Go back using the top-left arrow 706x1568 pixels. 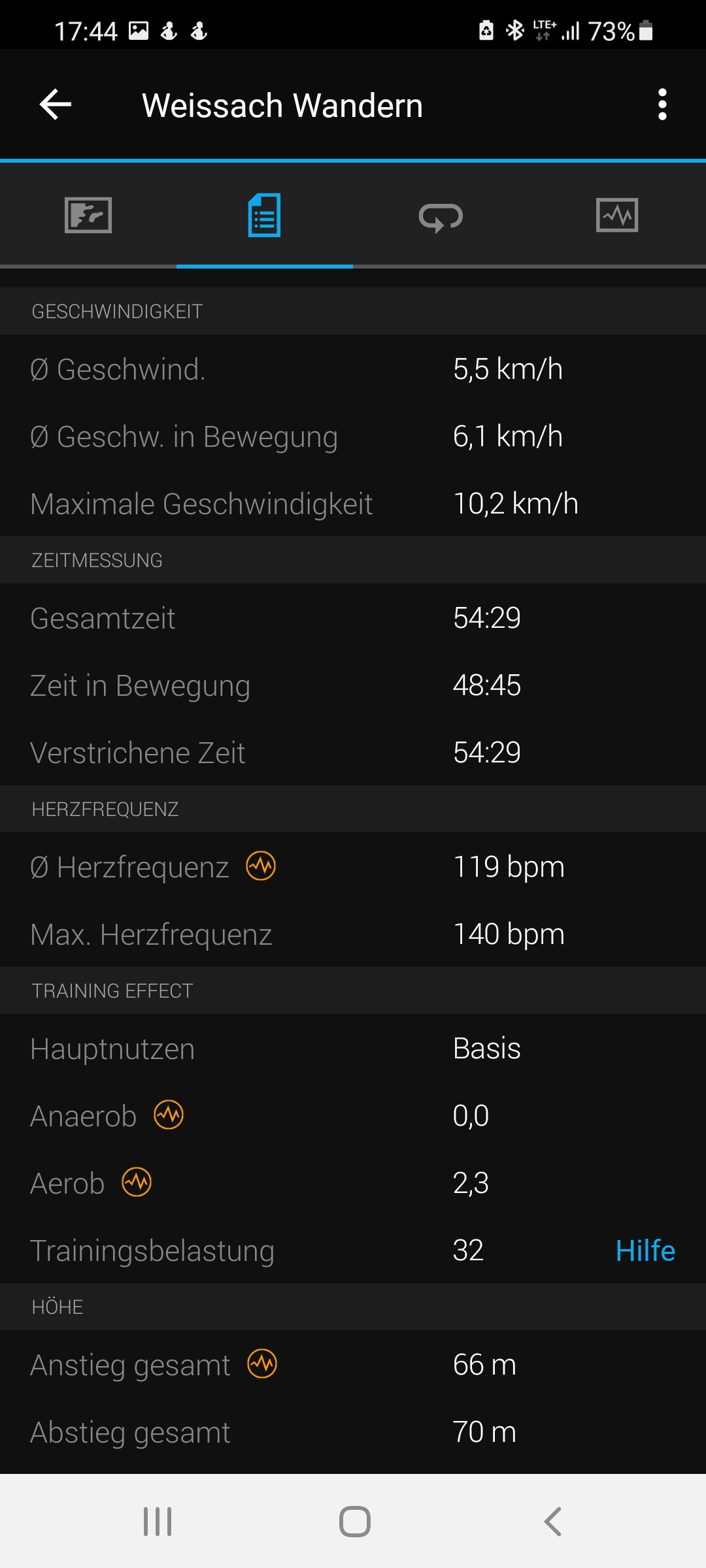point(56,105)
